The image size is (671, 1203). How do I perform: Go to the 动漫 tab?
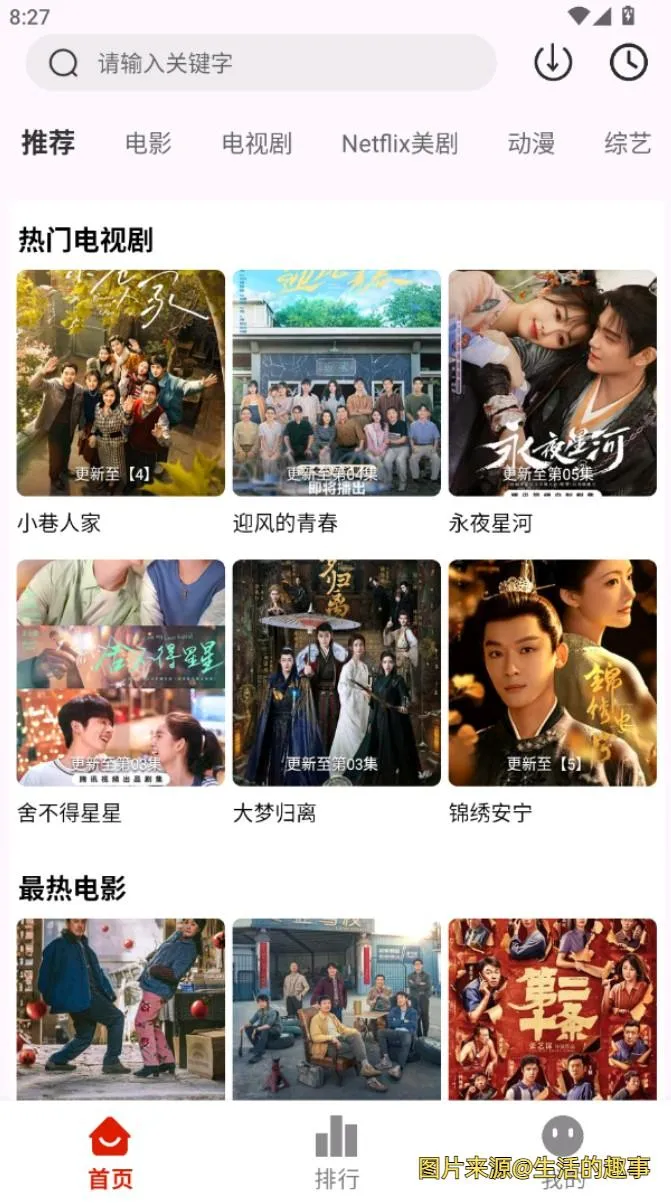[531, 143]
